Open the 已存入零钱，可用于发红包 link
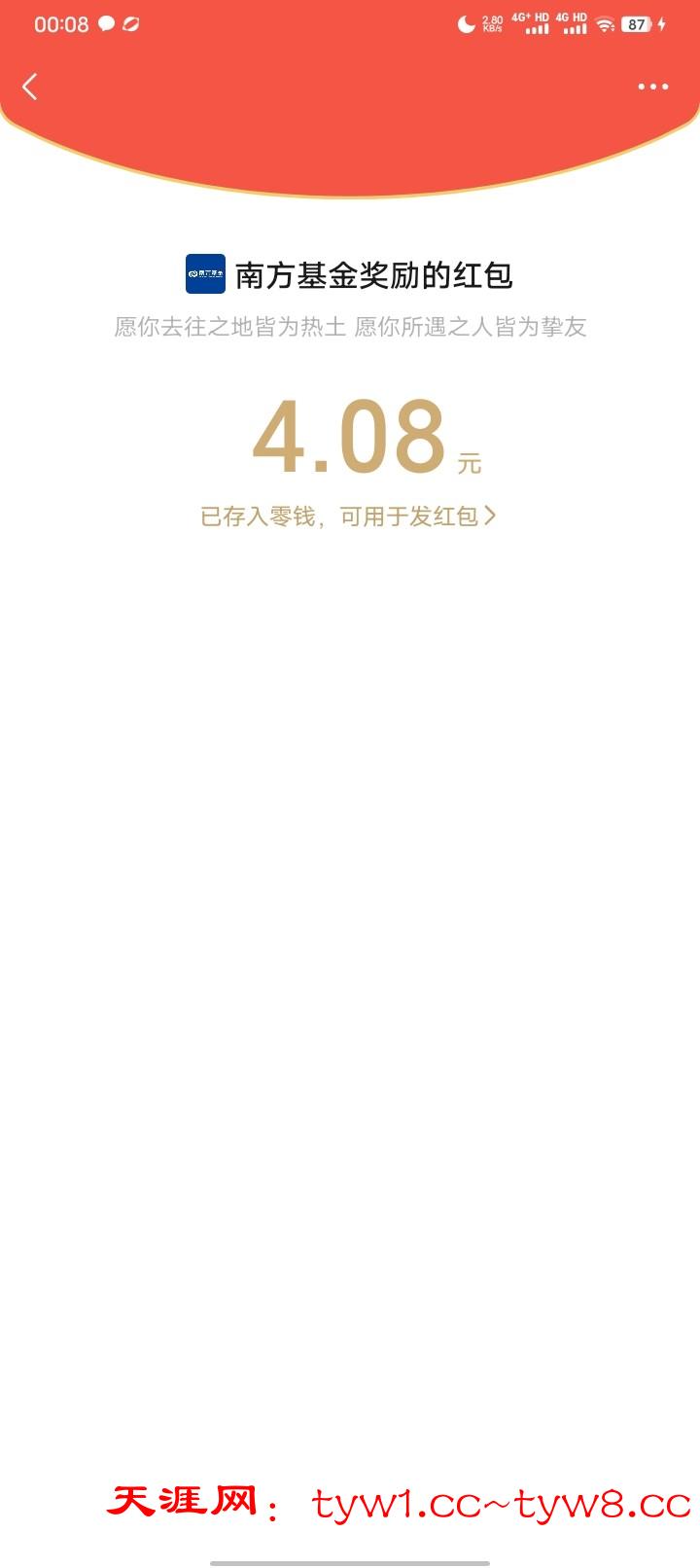This screenshot has width=700, height=1568. click(348, 517)
